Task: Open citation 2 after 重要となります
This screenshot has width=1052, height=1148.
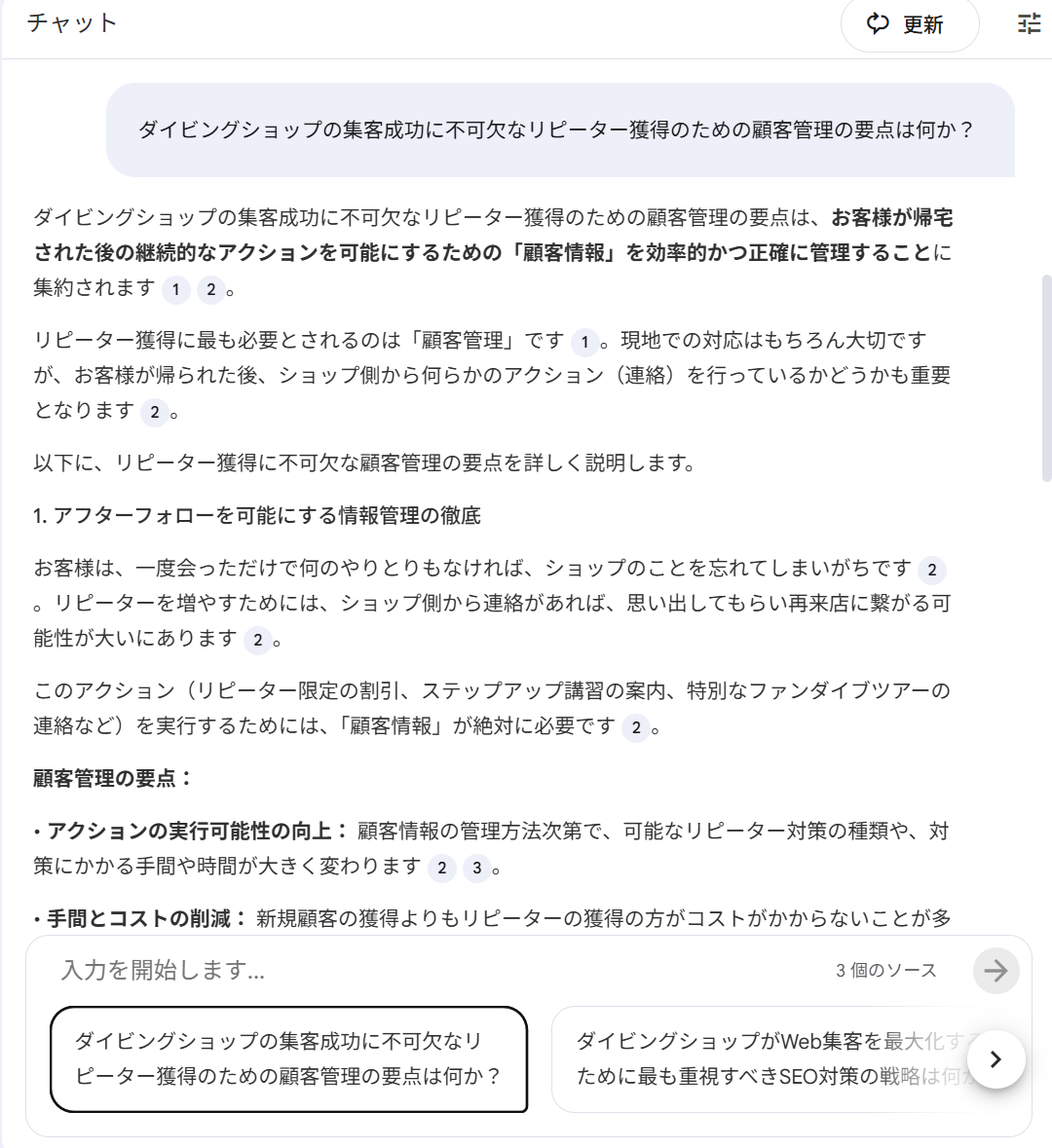Action: click(x=155, y=412)
